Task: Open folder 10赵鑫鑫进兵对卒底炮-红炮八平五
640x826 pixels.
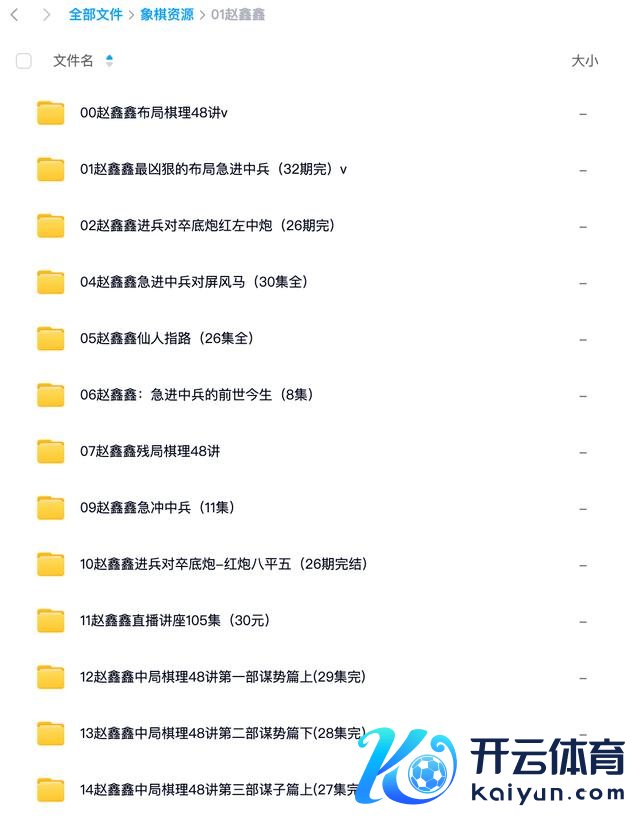Action: pos(223,564)
